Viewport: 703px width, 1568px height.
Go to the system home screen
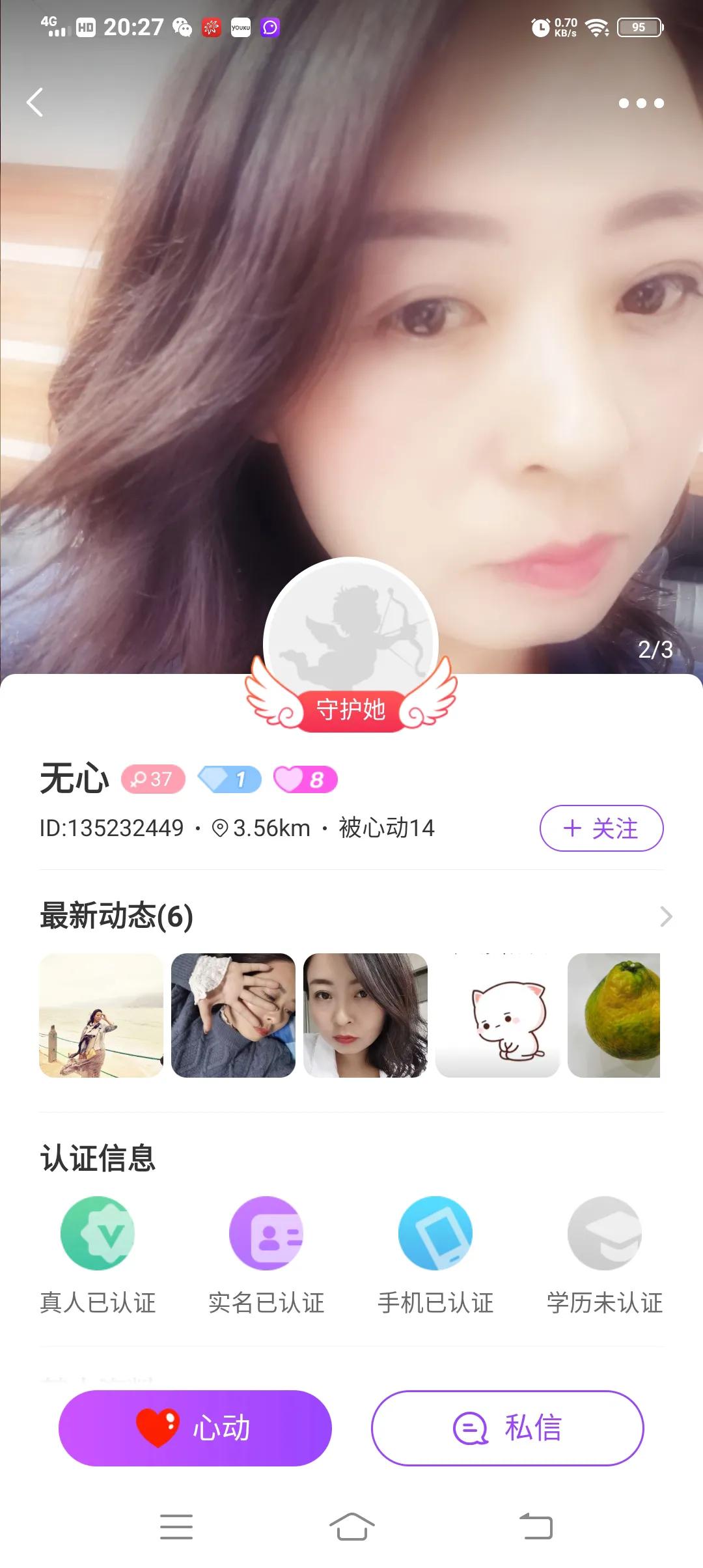point(351,1526)
